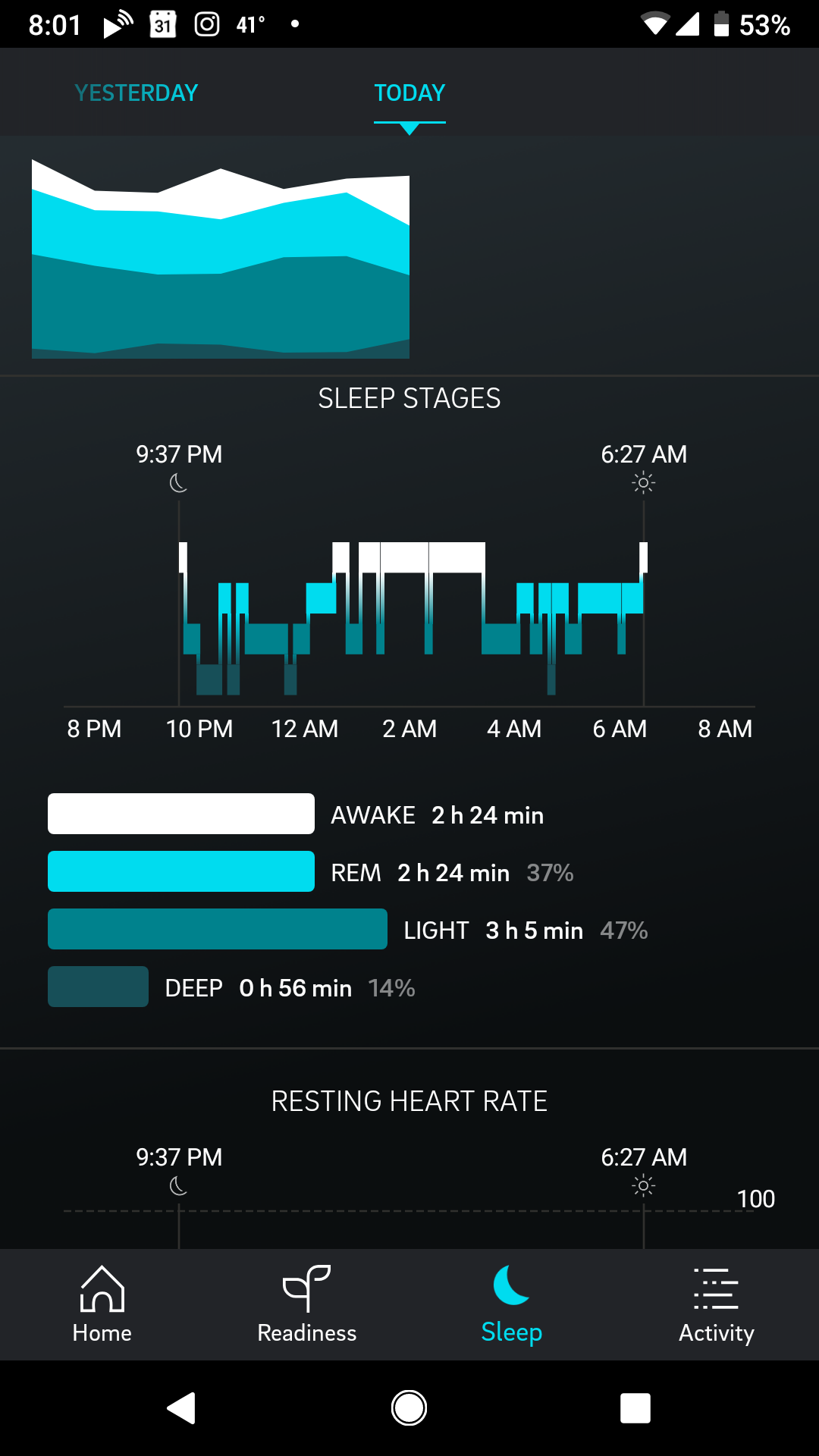Viewport: 819px width, 1456px height.
Task: Tap the system recent apps button
Action: point(635,1408)
